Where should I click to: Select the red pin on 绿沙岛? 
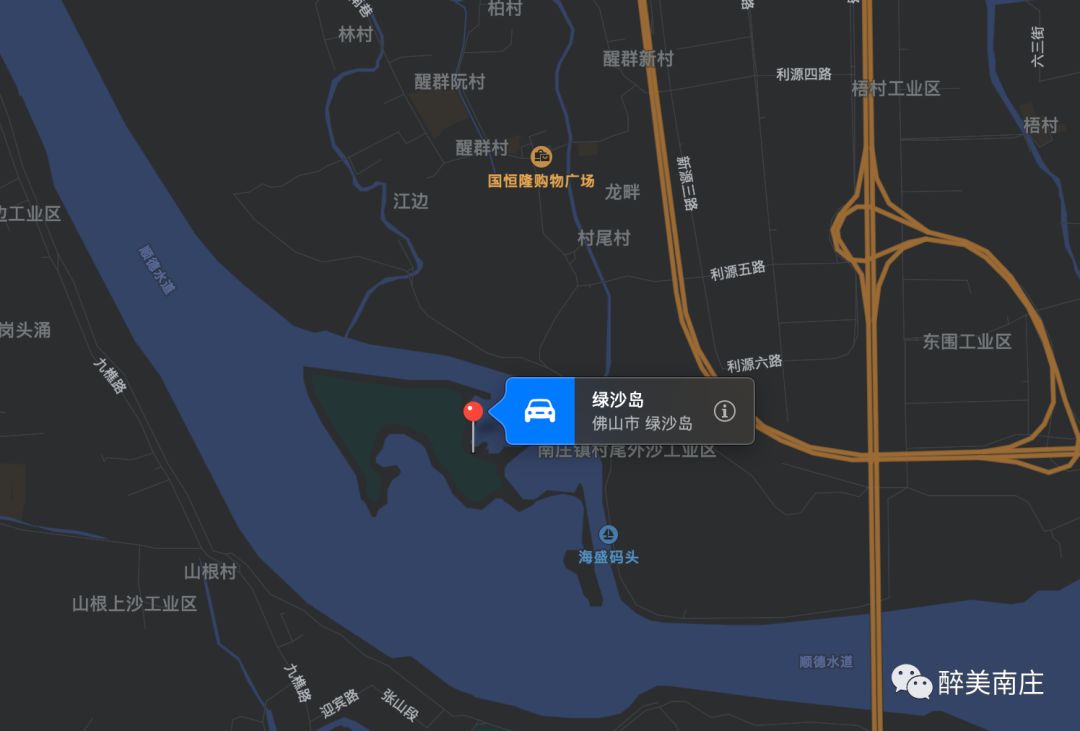tap(474, 411)
